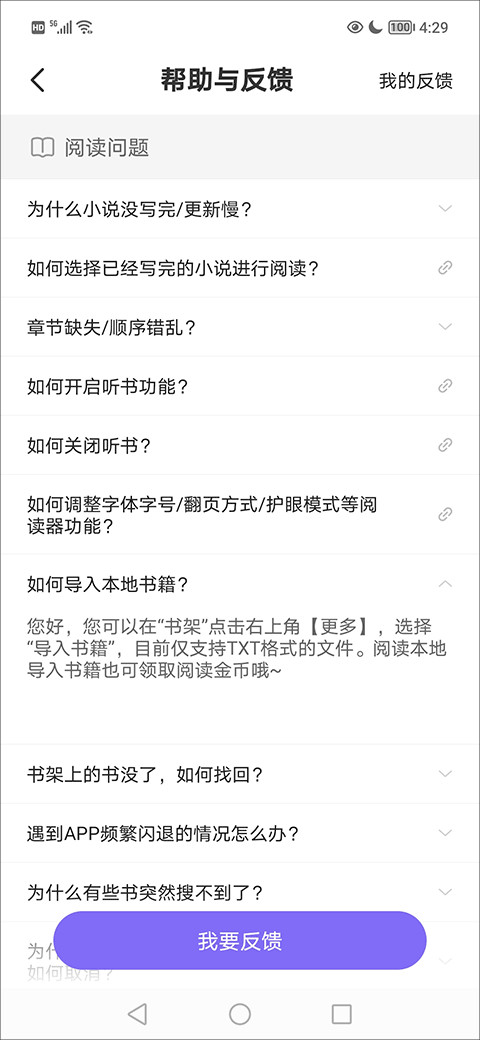Open 如何关闭听书?
480x1040 pixels.
click(x=240, y=445)
